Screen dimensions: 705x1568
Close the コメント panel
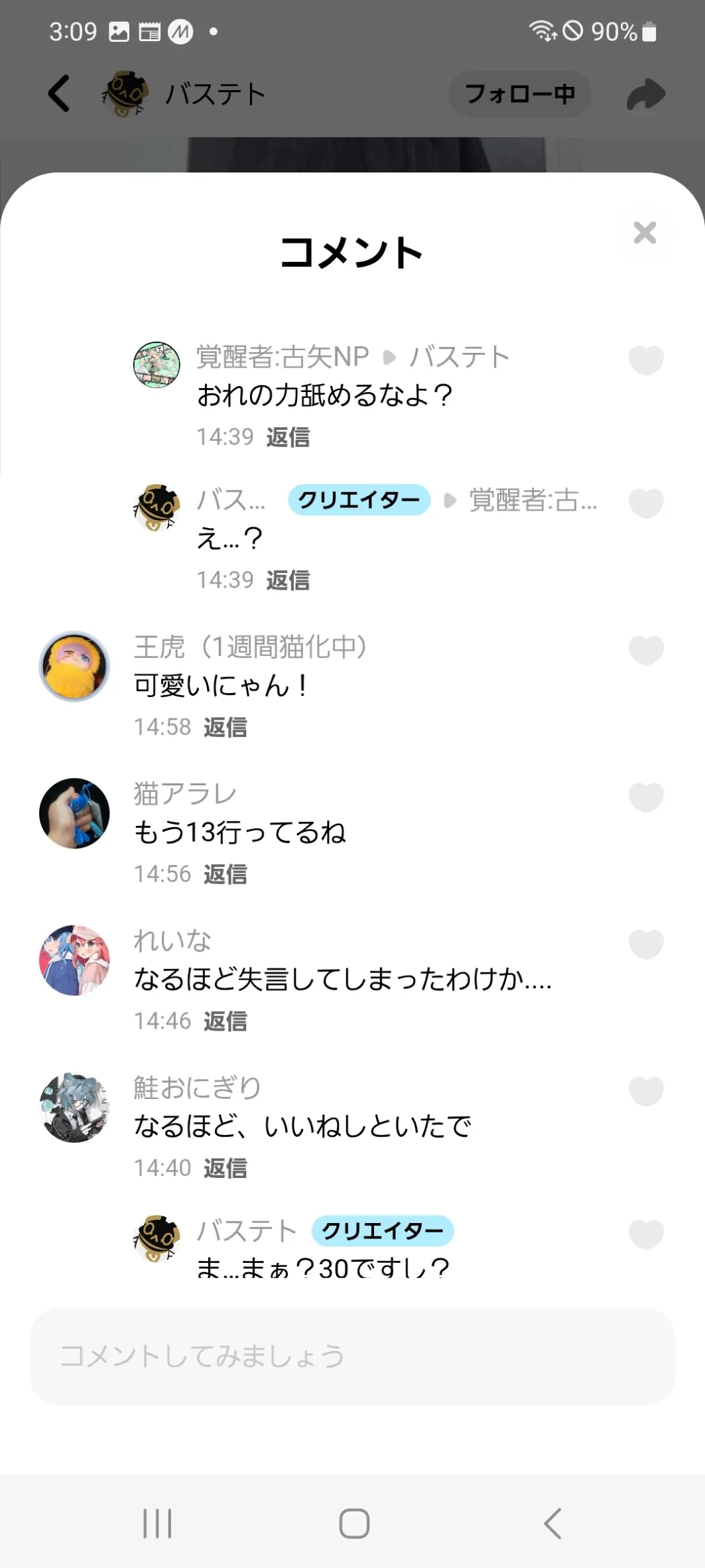[645, 233]
